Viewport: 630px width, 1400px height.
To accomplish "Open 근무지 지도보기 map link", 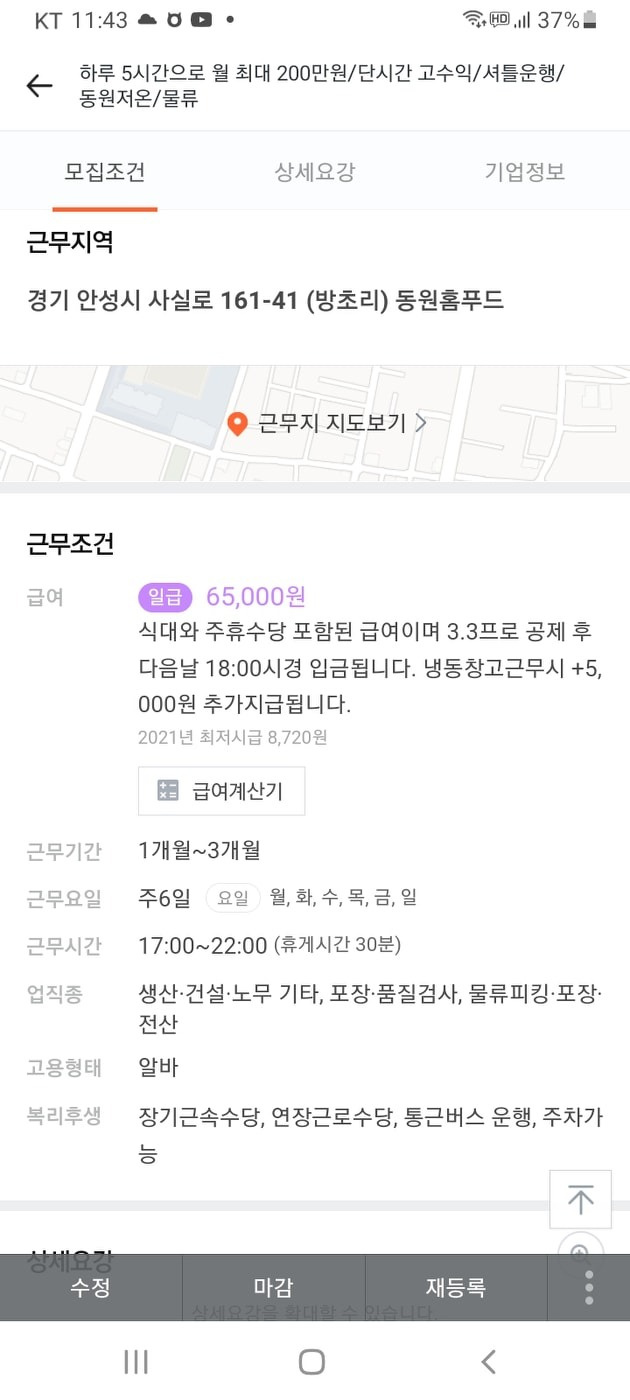I will (x=327, y=423).
